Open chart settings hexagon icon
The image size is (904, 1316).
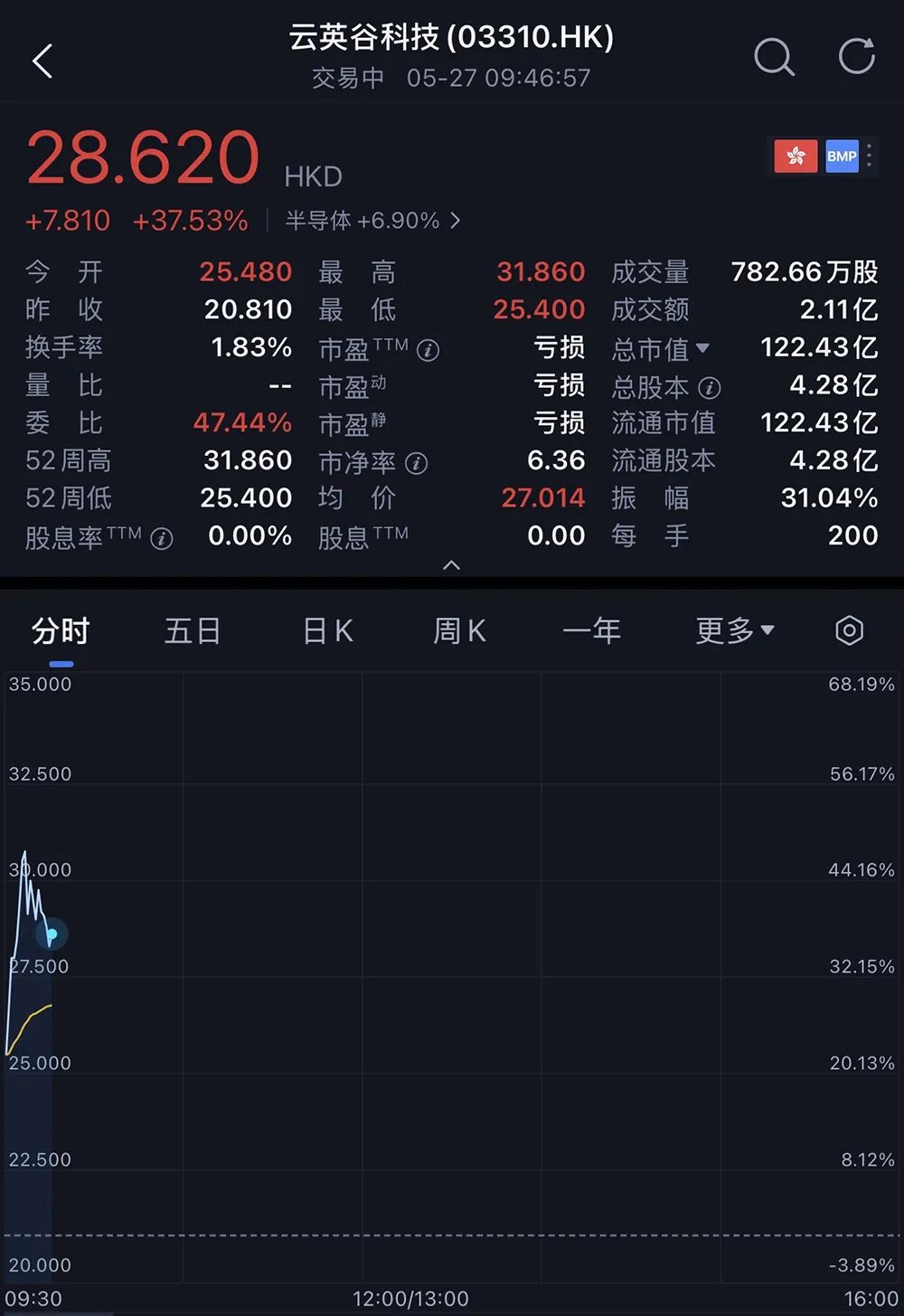(x=849, y=630)
